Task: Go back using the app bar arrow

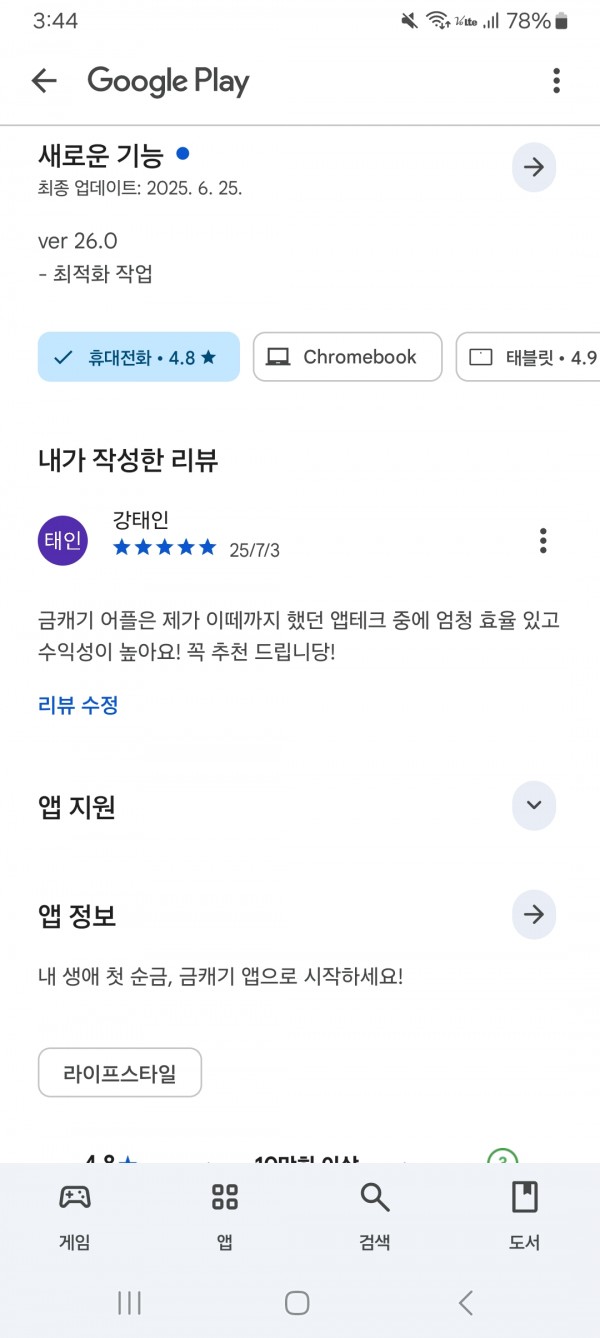Action: 44,81
